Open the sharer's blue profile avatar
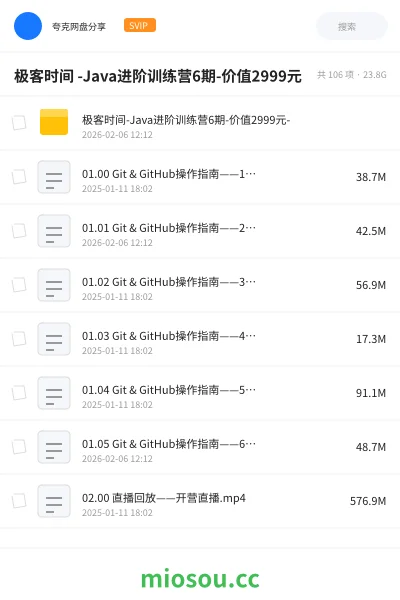Viewport: 400px width, 600px height. click(28, 26)
